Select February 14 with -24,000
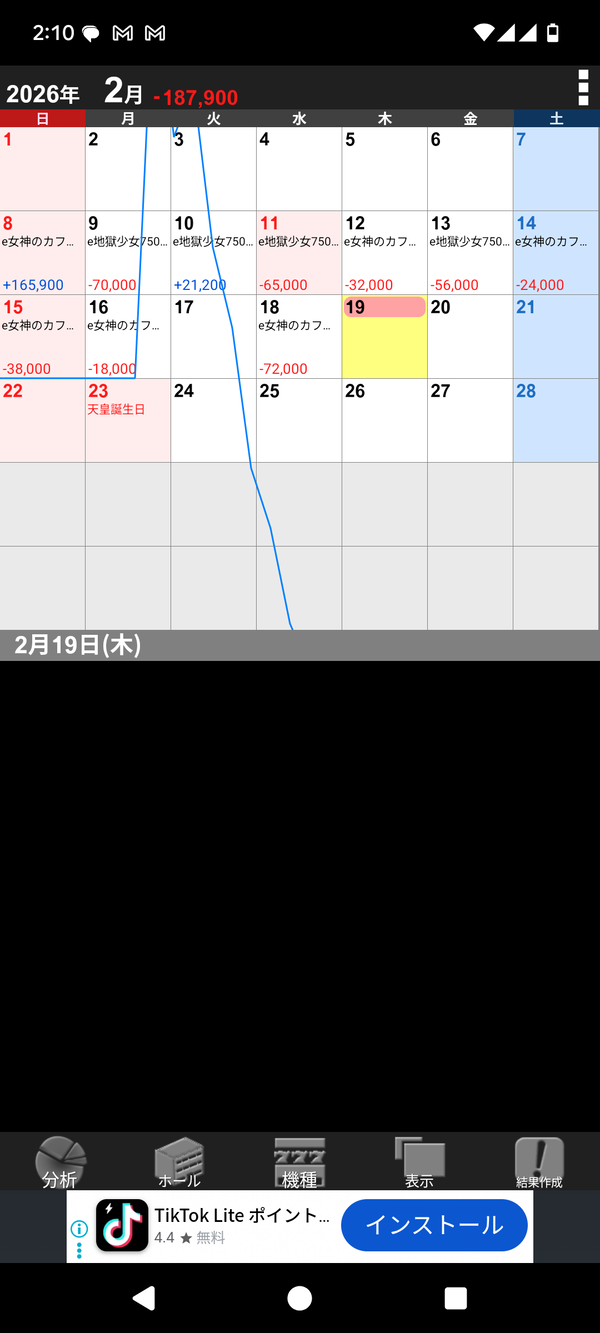The height and width of the screenshot is (1333, 600). coord(556,252)
